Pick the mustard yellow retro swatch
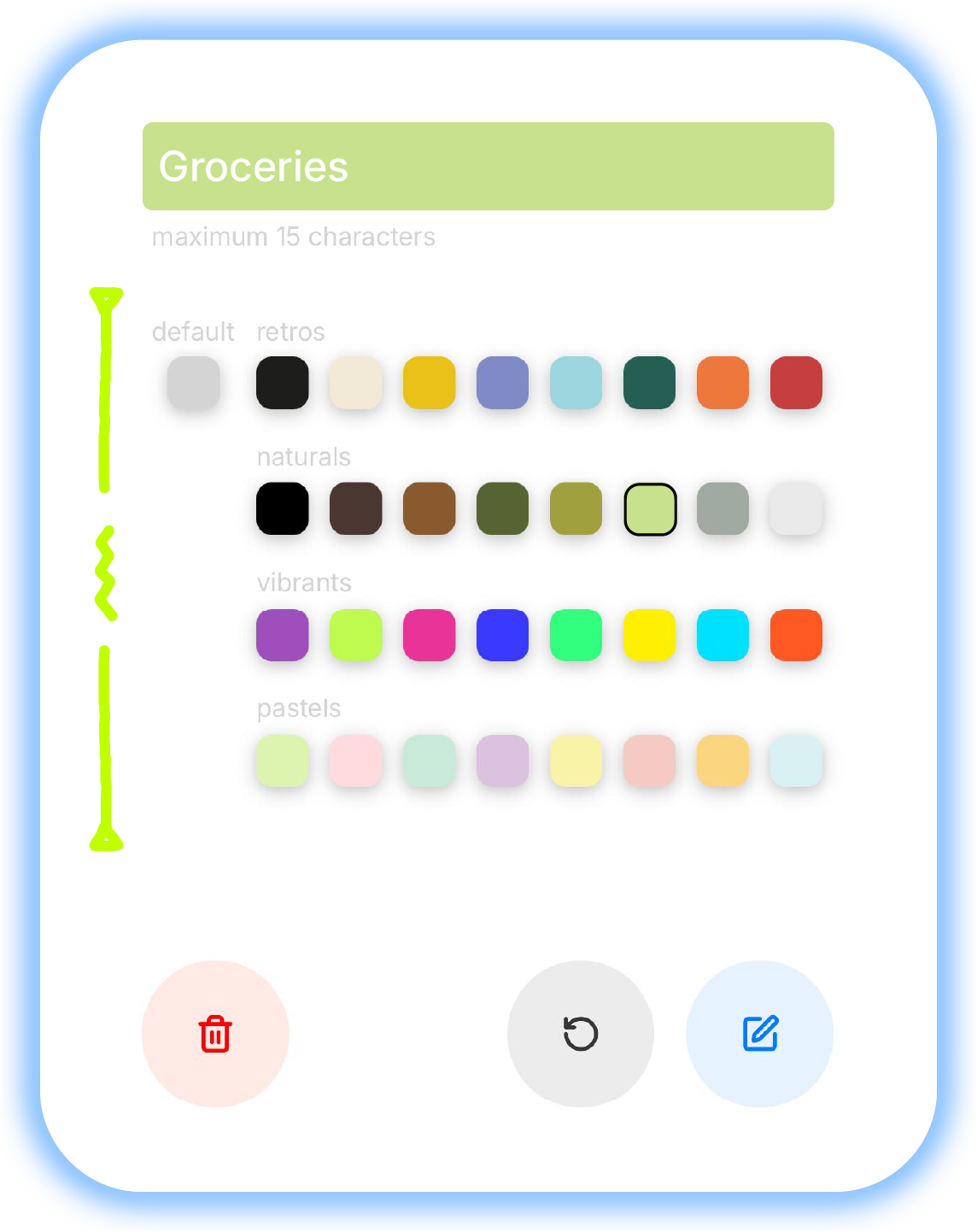Screen dimensions: 977x1232 (430, 383)
